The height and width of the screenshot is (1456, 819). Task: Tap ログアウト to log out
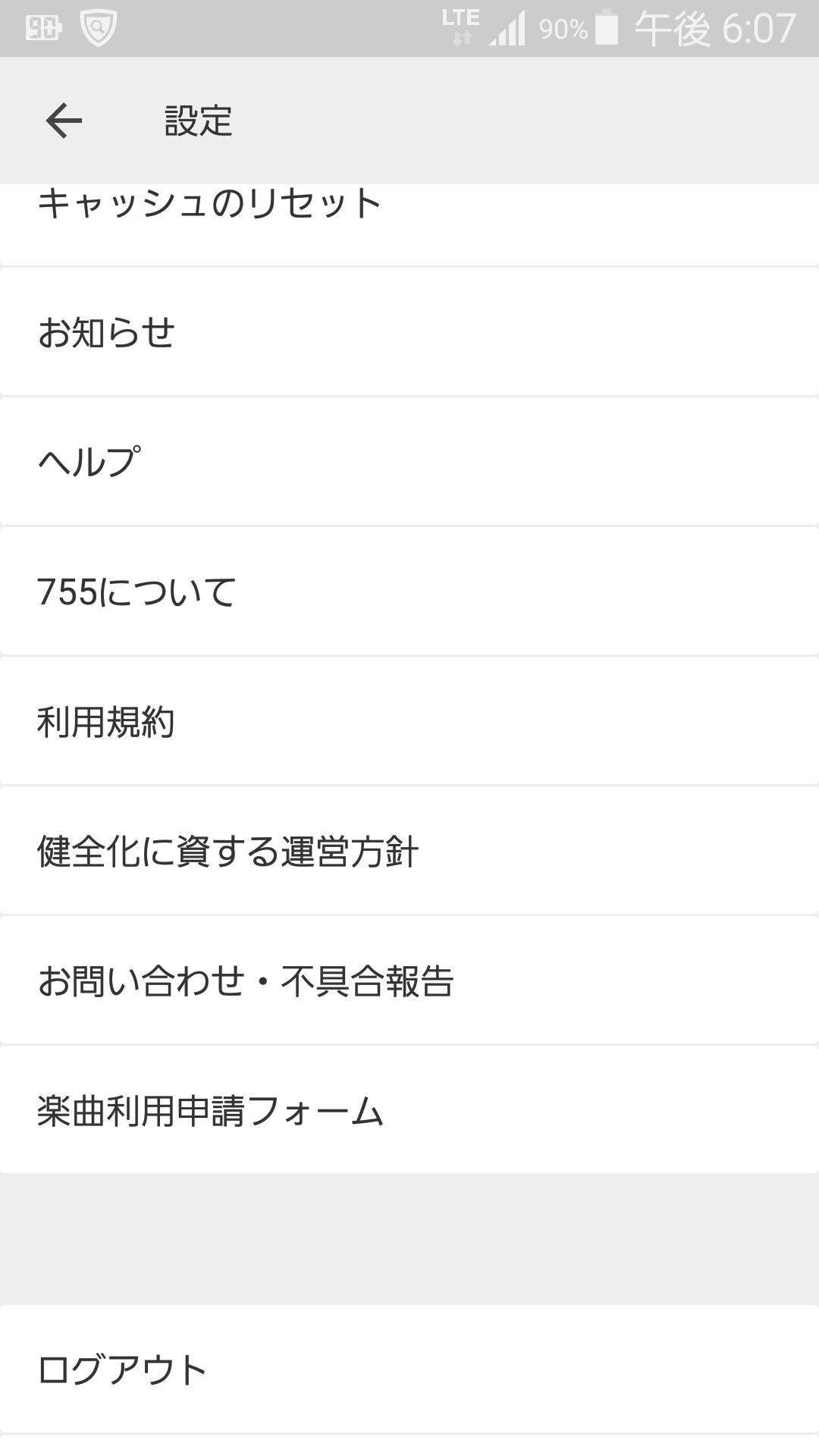click(x=123, y=1370)
